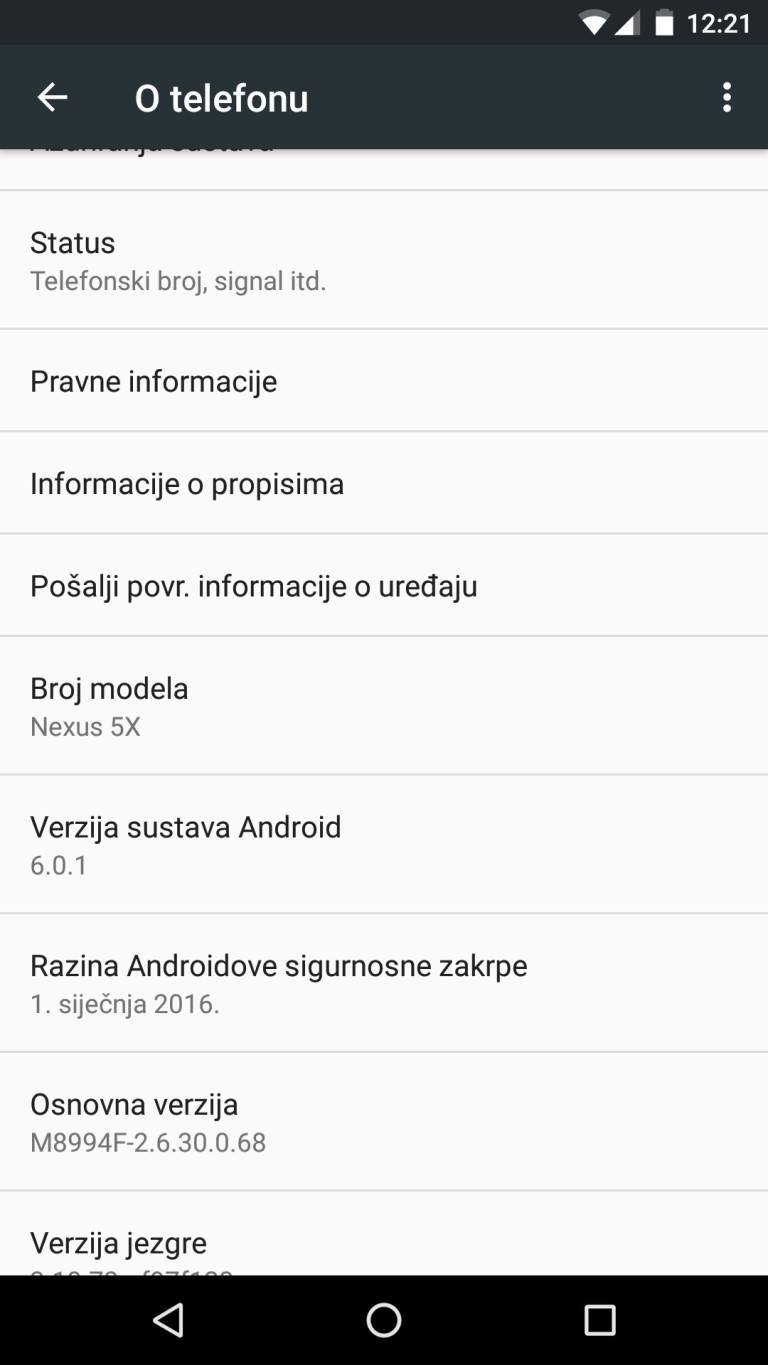Tap the Broj modela row
This screenshot has height=1365, width=768.
[384, 706]
